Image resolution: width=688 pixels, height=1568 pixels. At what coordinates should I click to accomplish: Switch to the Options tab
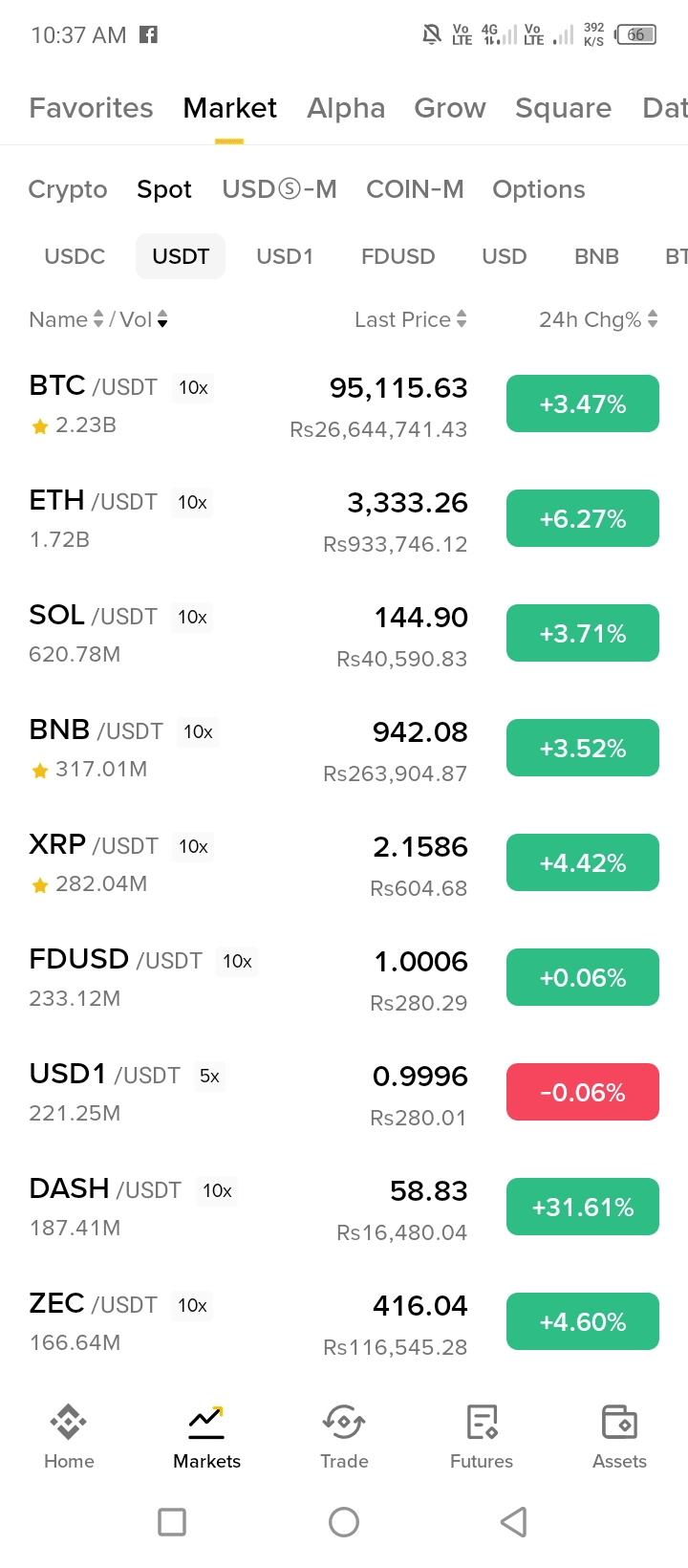539,189
